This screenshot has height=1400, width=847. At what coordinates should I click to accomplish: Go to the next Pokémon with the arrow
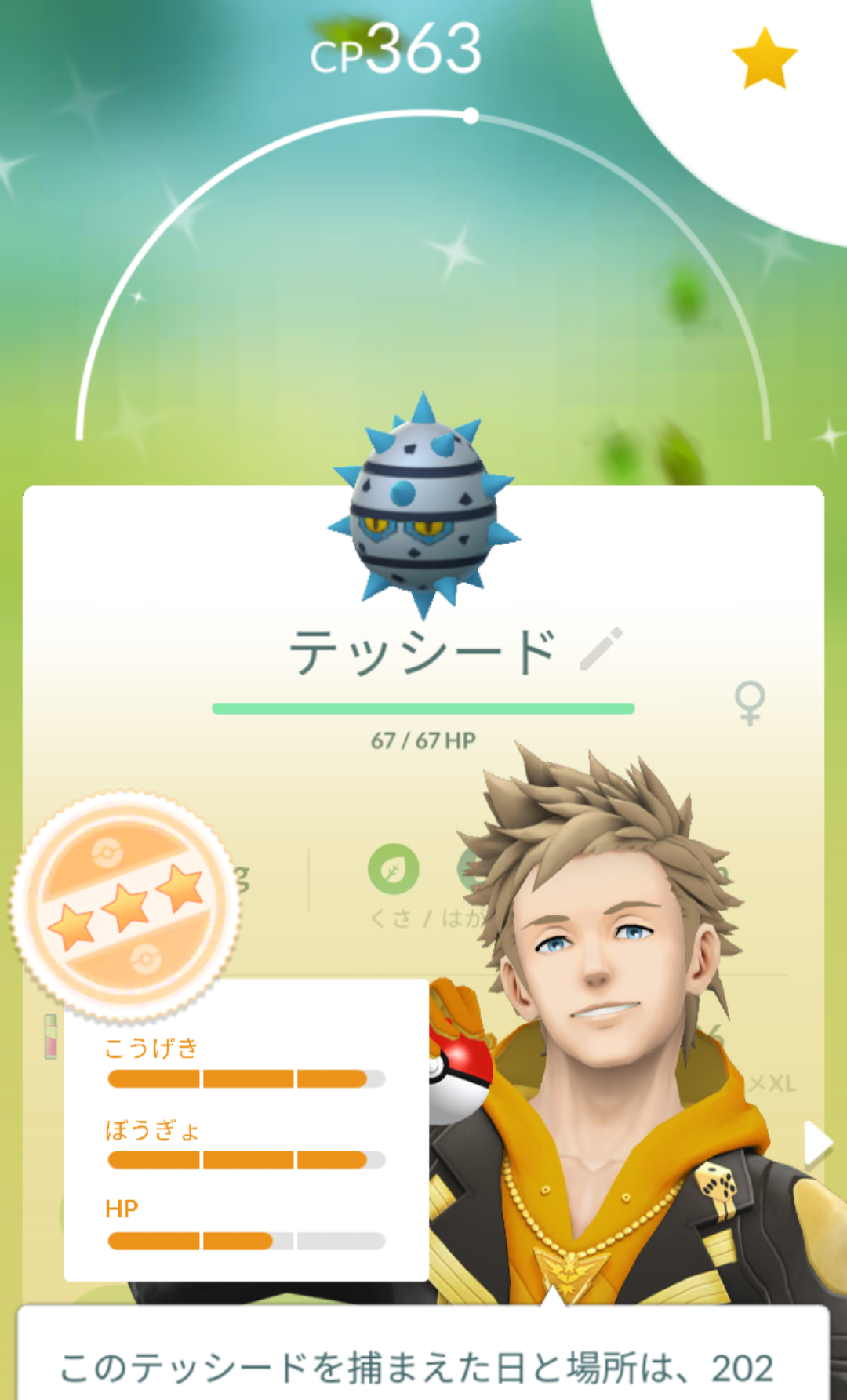(818, 1146)
